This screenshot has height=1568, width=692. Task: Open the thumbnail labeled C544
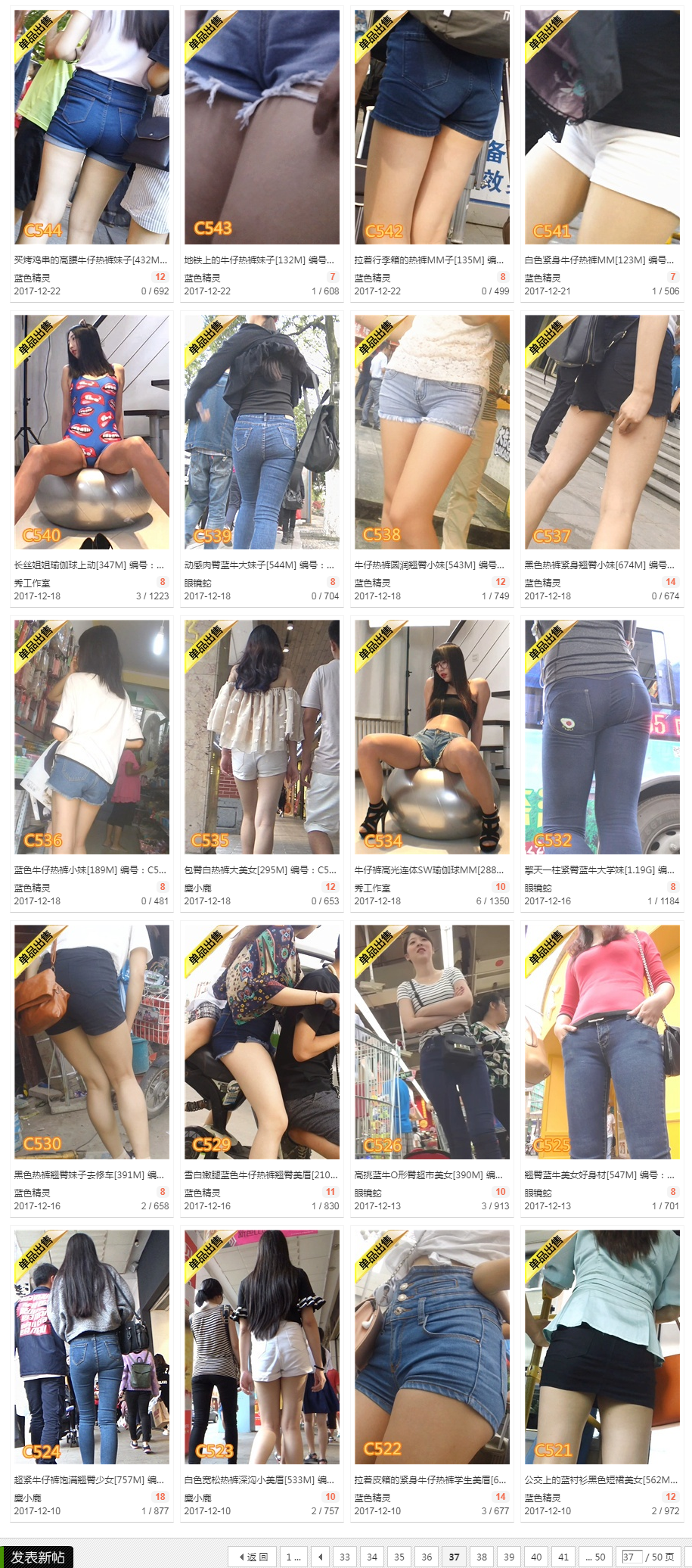click(92, 127)
